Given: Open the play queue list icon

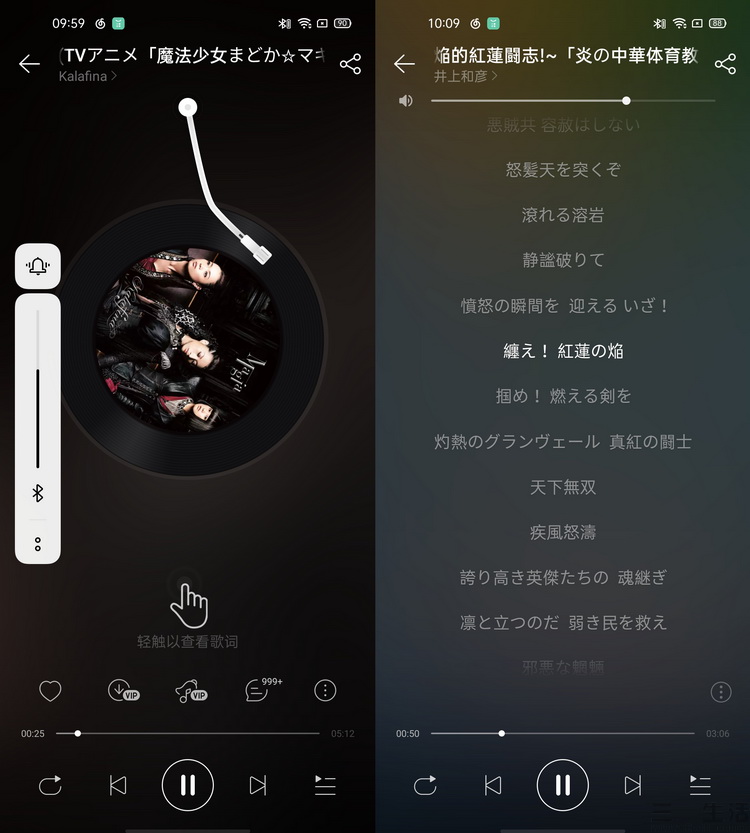Looking at the screenshot, I should (x=324, y=785).
